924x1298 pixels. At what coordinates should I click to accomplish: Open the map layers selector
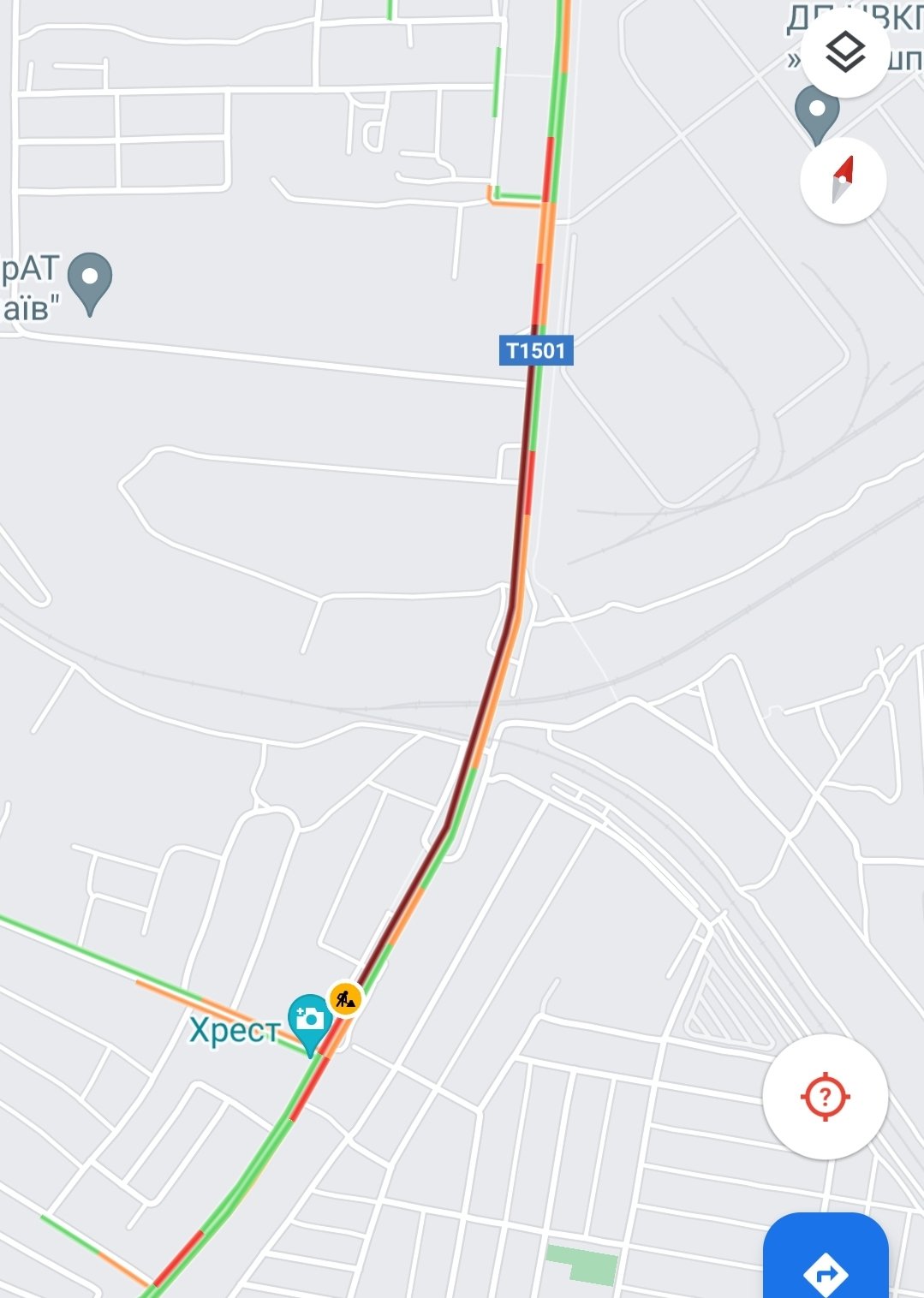[x=844, y=53]
